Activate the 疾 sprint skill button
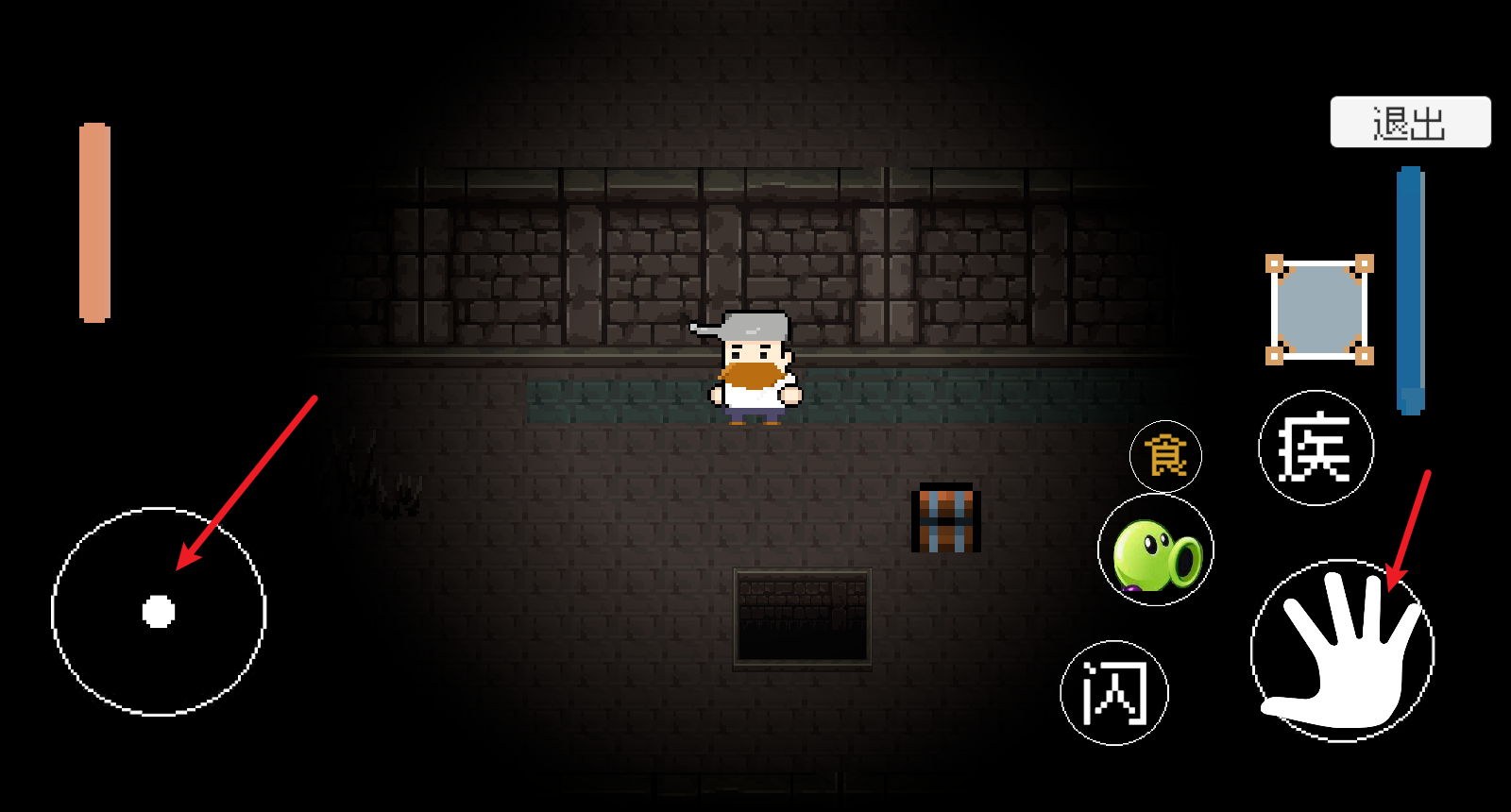 click(x=1316, y=448)
